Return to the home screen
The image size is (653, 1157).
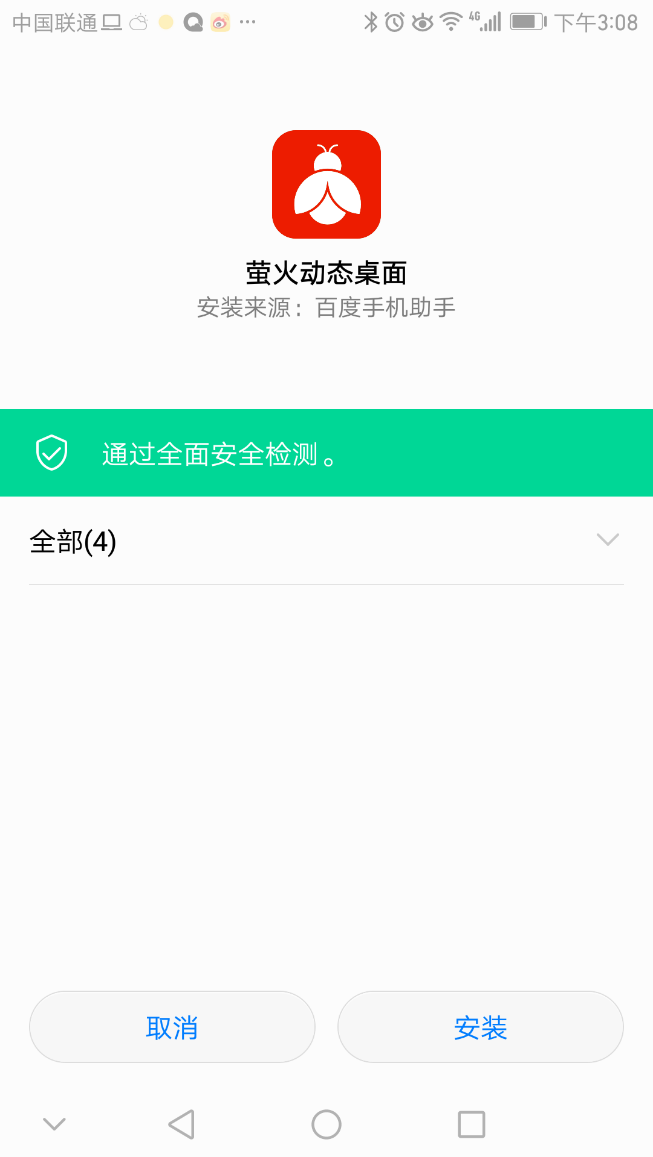[326, 1125]
